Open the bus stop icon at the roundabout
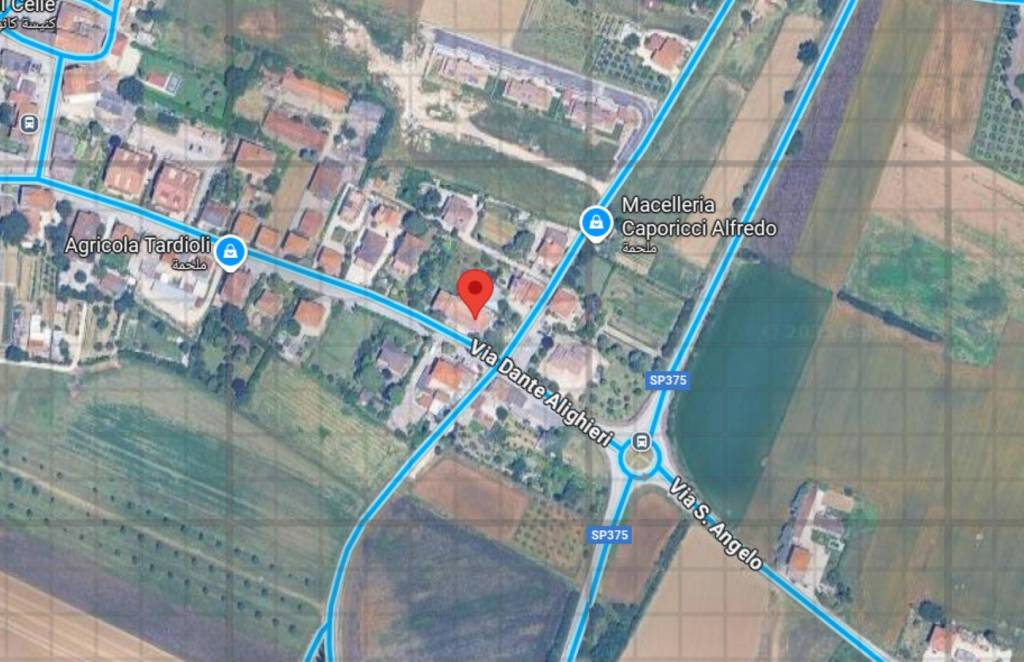 [x=641, y=442]
